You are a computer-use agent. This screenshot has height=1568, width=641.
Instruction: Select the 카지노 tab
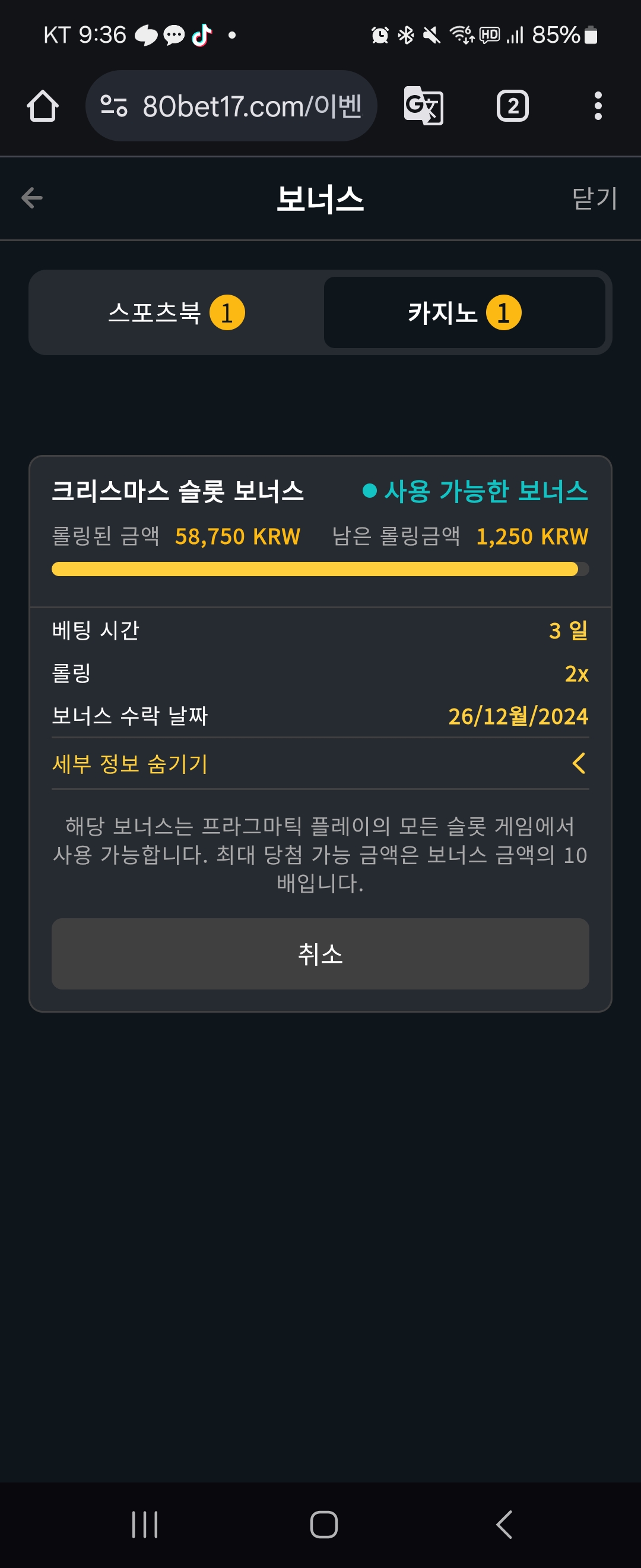[464, 312]
